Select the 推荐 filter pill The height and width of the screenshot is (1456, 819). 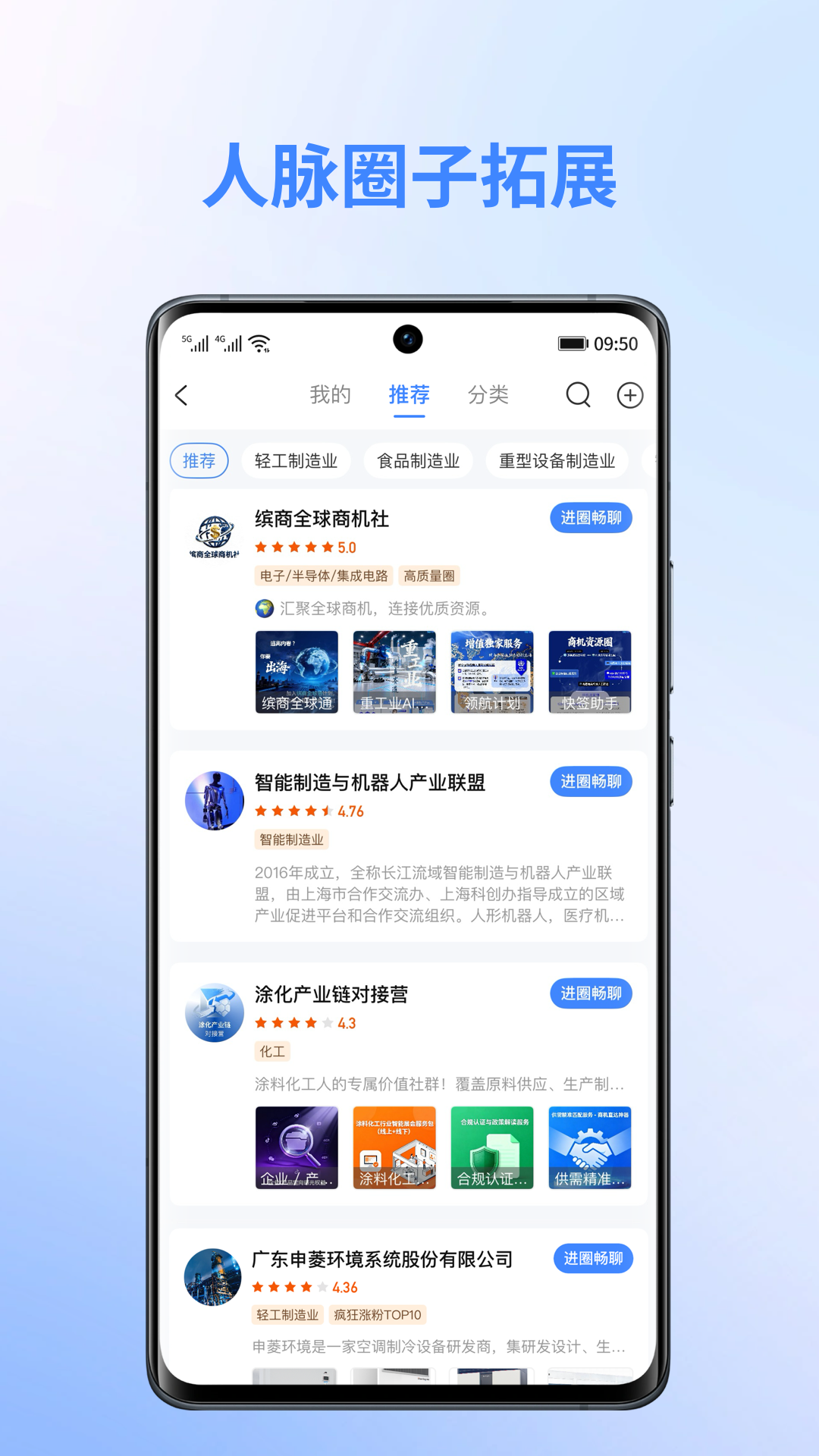[x=198, y=460]
